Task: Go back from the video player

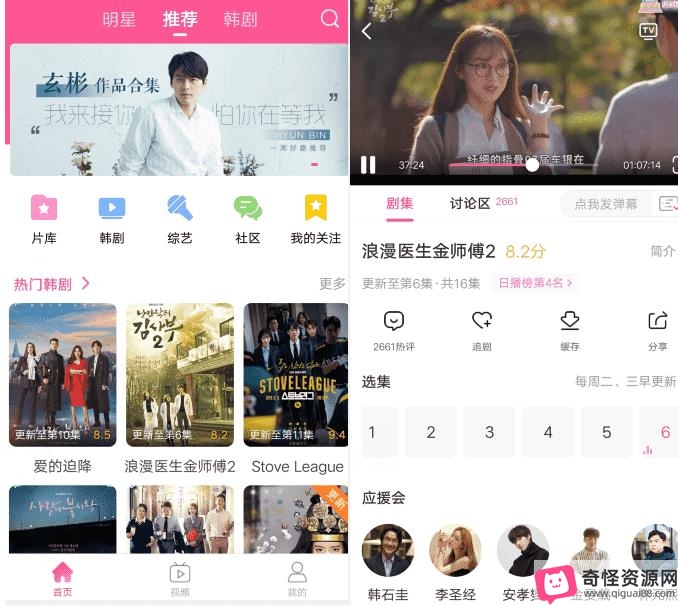Action: click(366, 31)
